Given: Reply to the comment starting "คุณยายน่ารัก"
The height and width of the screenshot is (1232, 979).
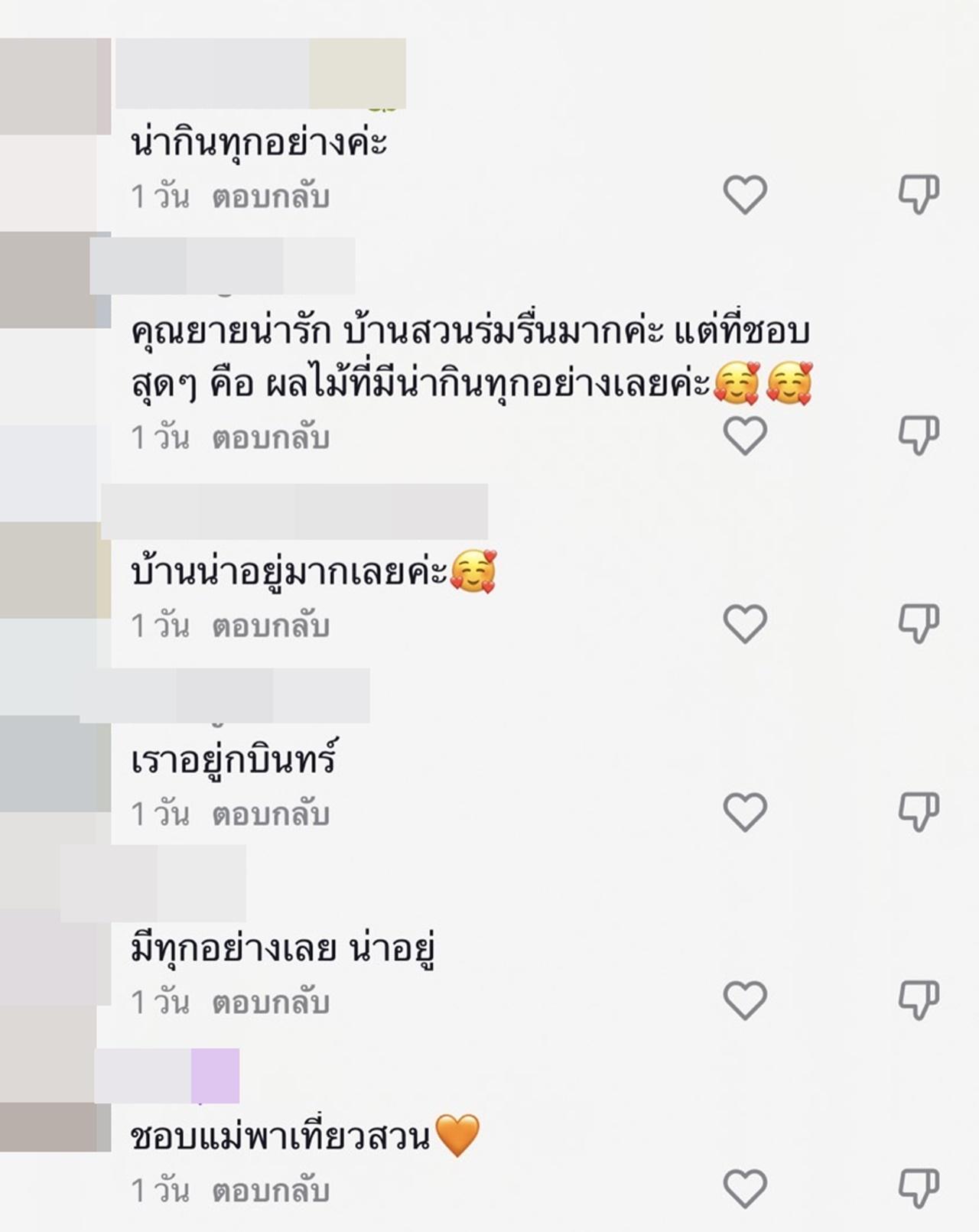Looking at the screenshot, I should coord(271,438).
